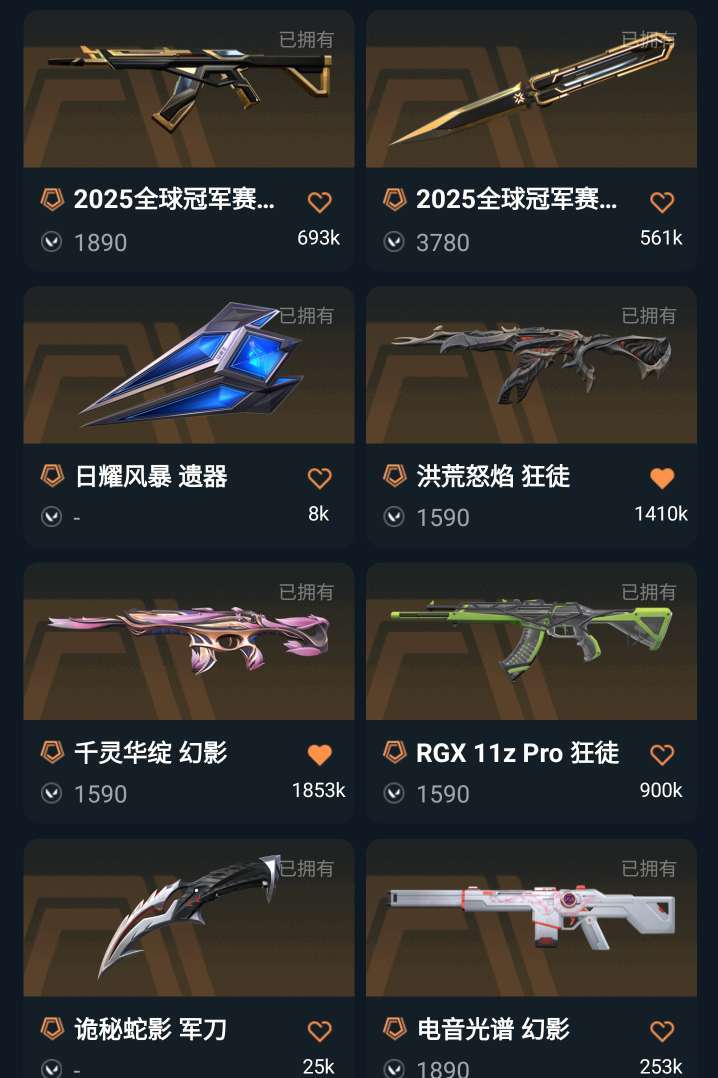Like the 2025全球冠军赛 skin priced 1890
Image resolution: width=718 pixels, height=1078 pixels.
319,202
